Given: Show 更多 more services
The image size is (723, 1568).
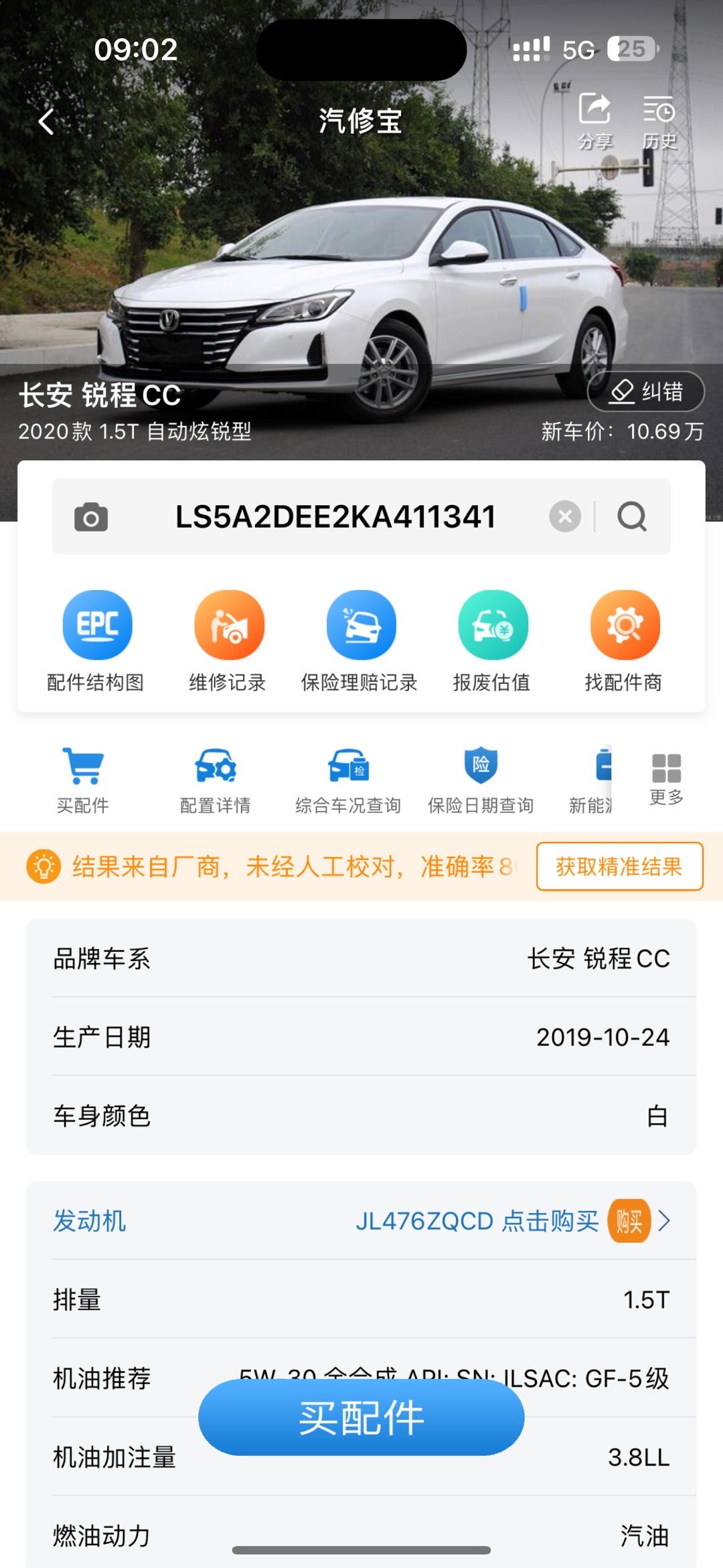Looking at the screenshot, I should [x=666, y=778].
